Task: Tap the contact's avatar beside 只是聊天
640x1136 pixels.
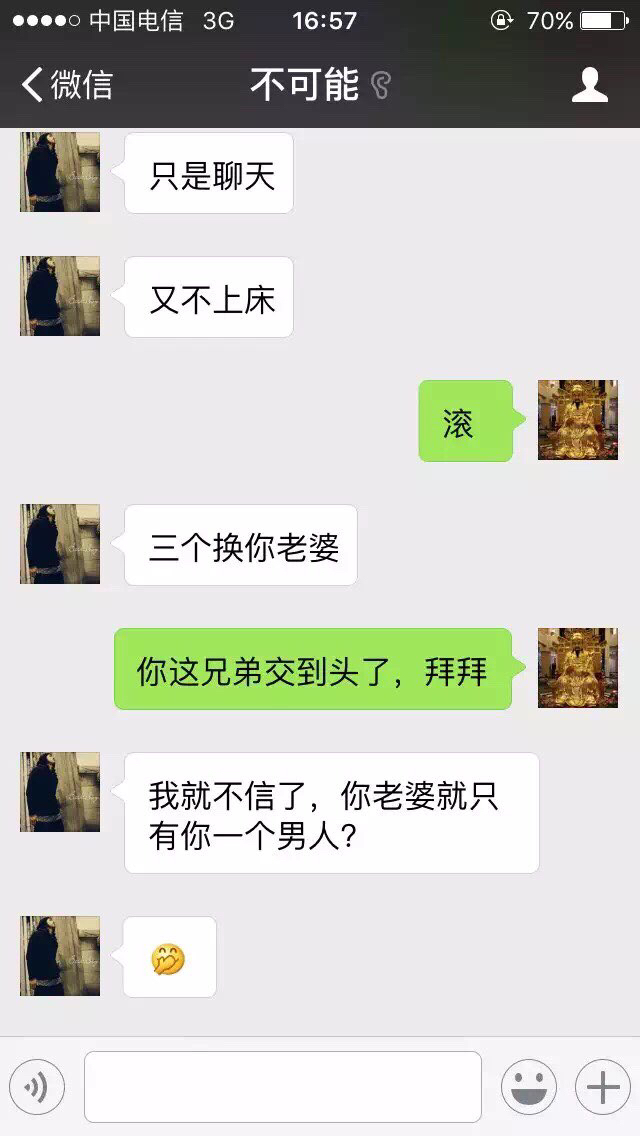Action: coord(60,172)
